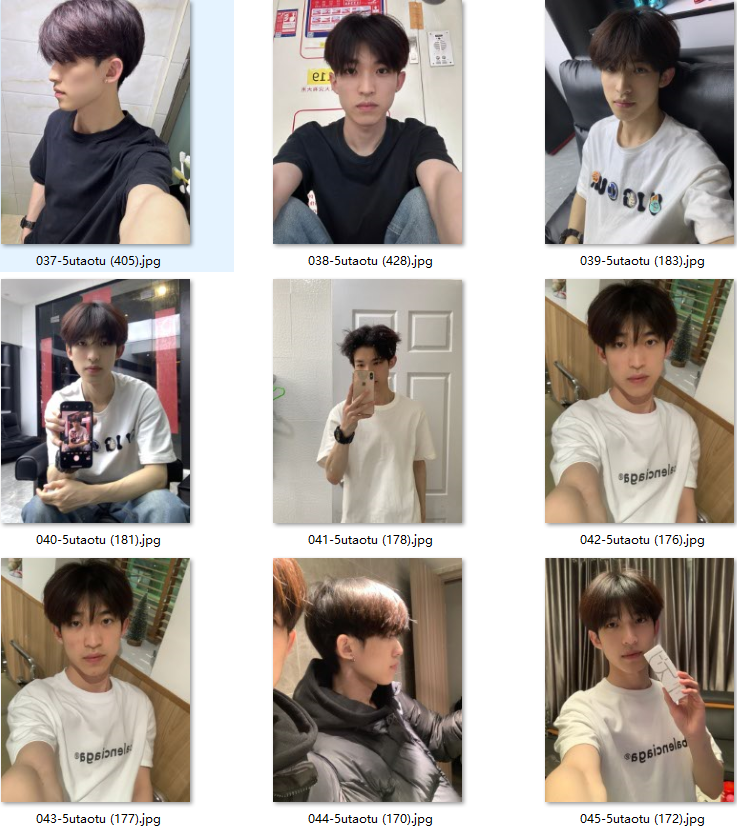Open file 042-5utaotu (176).jpg
The height and width of the screenshot is (827, 737).
640,401
